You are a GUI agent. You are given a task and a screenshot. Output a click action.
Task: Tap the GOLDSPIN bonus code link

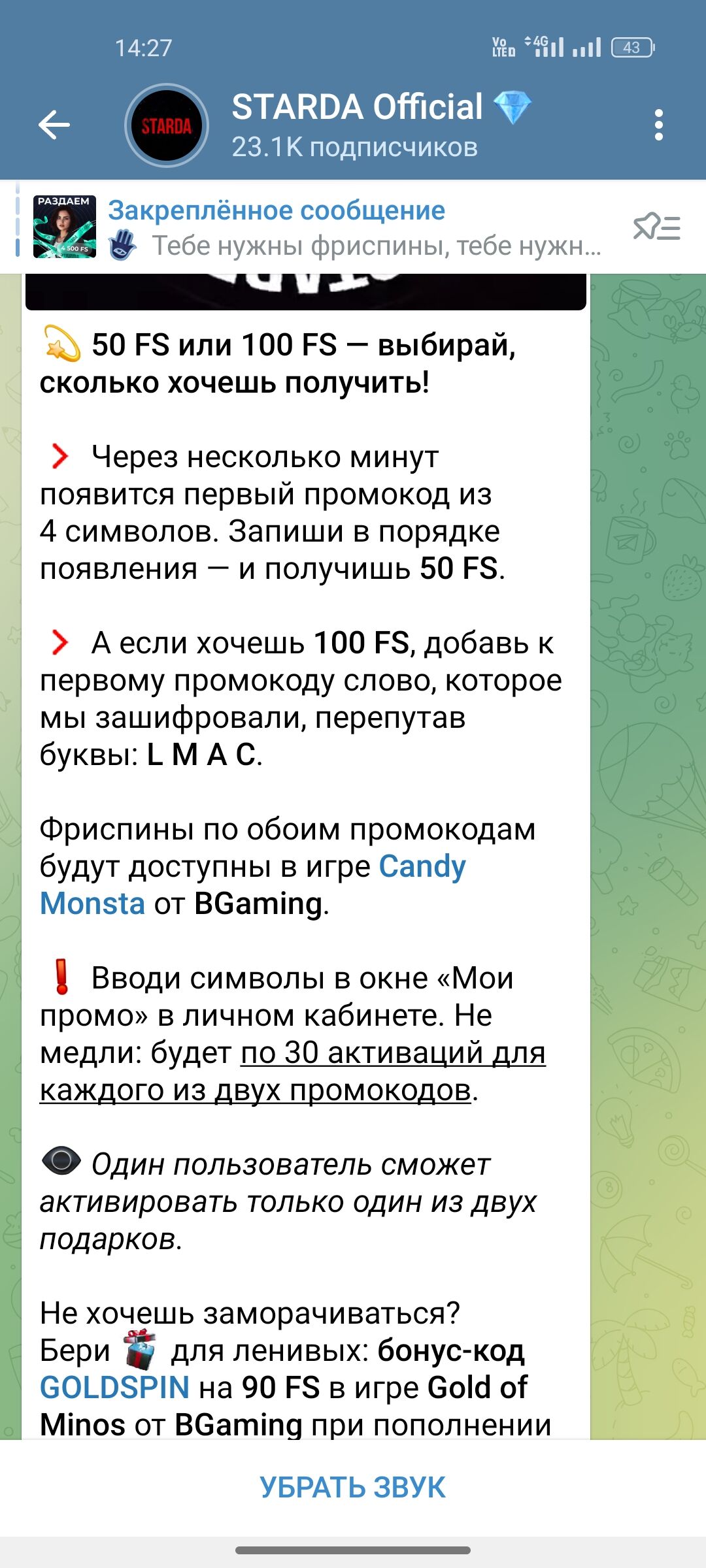tap(115, 1388)
